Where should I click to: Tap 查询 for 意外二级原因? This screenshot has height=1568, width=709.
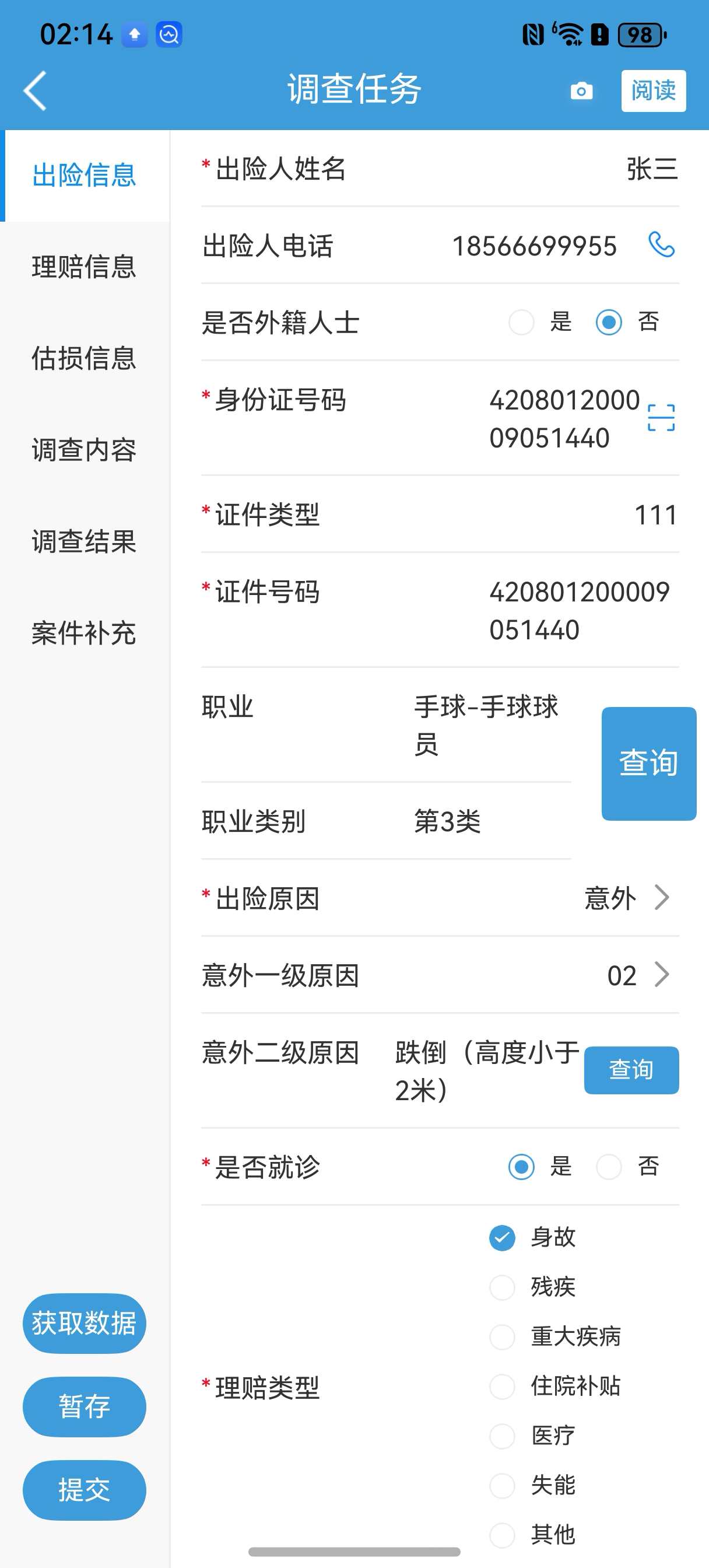(x=631, y=1070)
